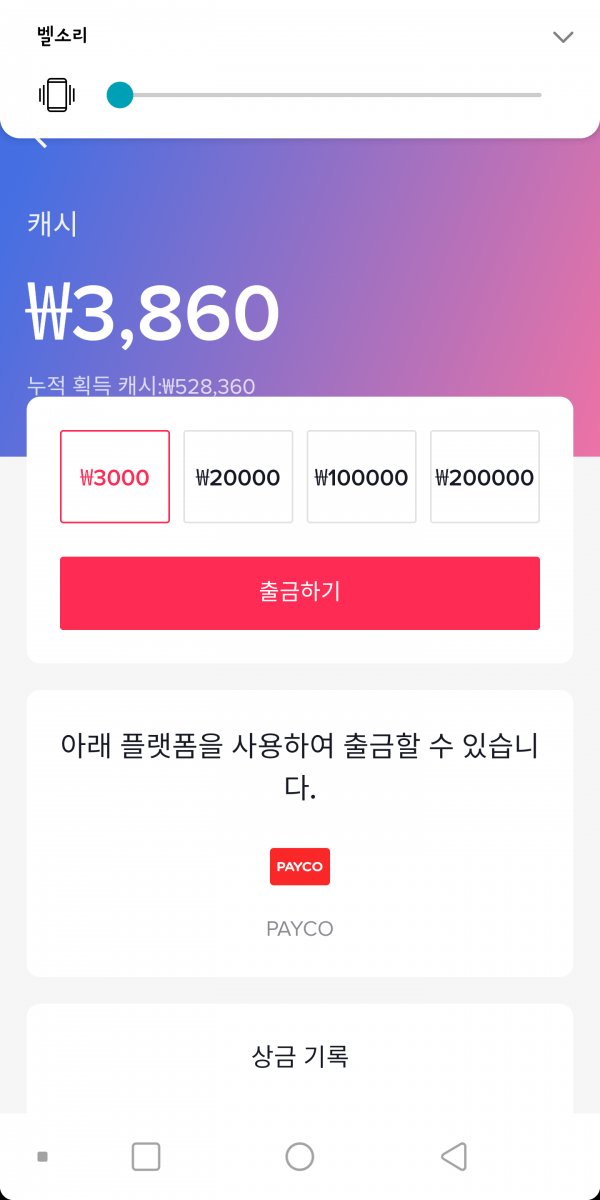This screenshot has width=600, height=1200.
Task: Go back with the system back button
Action: pyautogui.click(x=454, y=1157)
